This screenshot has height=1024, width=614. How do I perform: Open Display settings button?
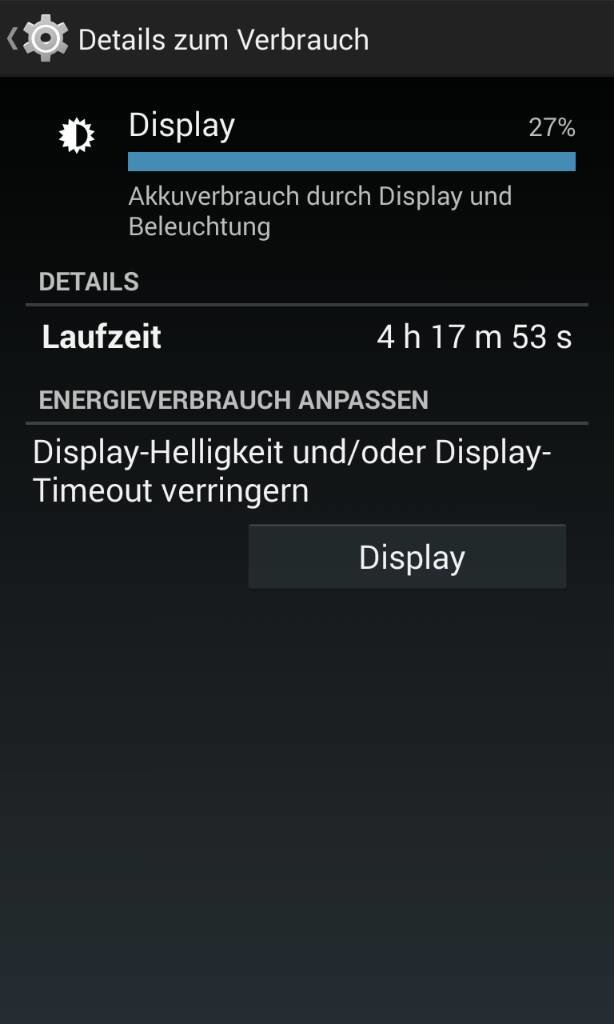tap(407, 556)
